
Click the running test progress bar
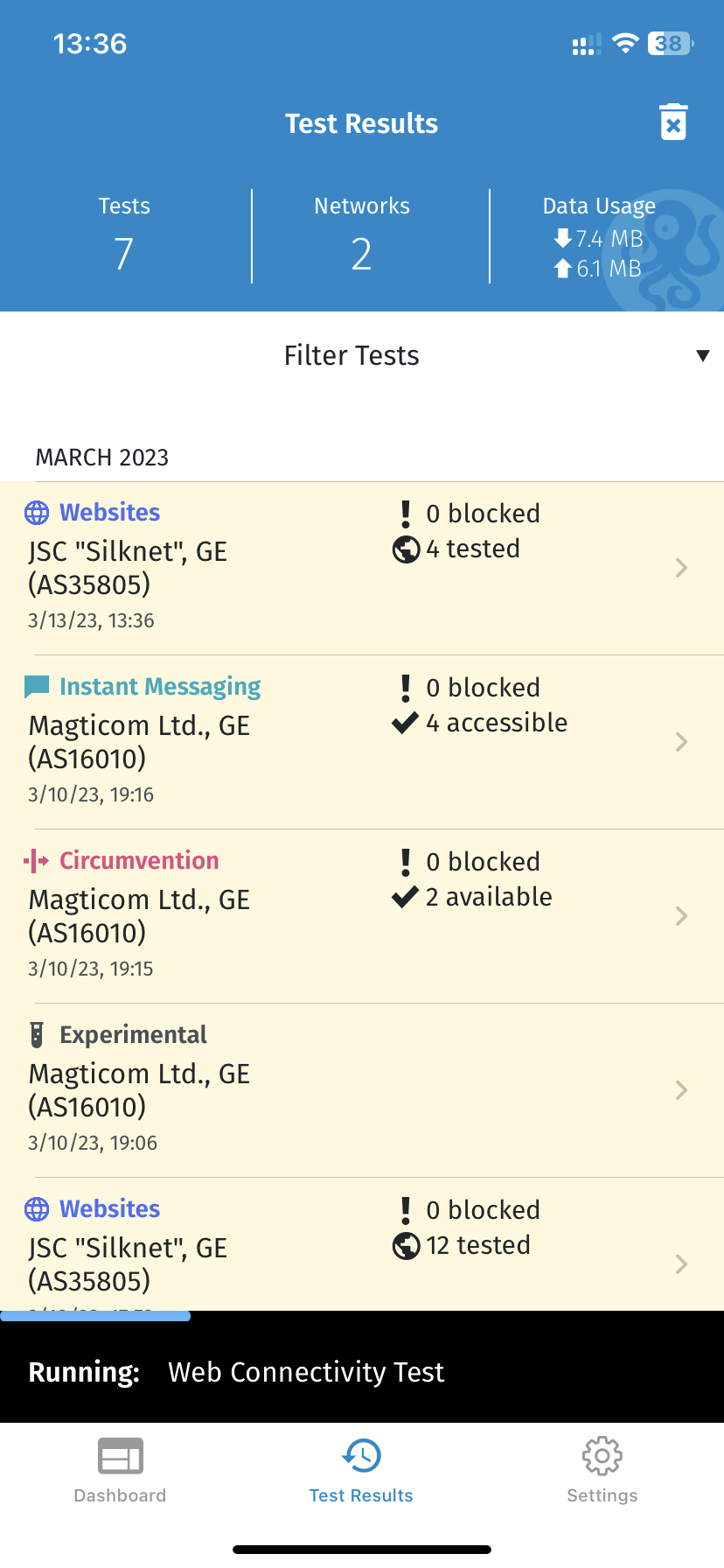coord(96,1315)
